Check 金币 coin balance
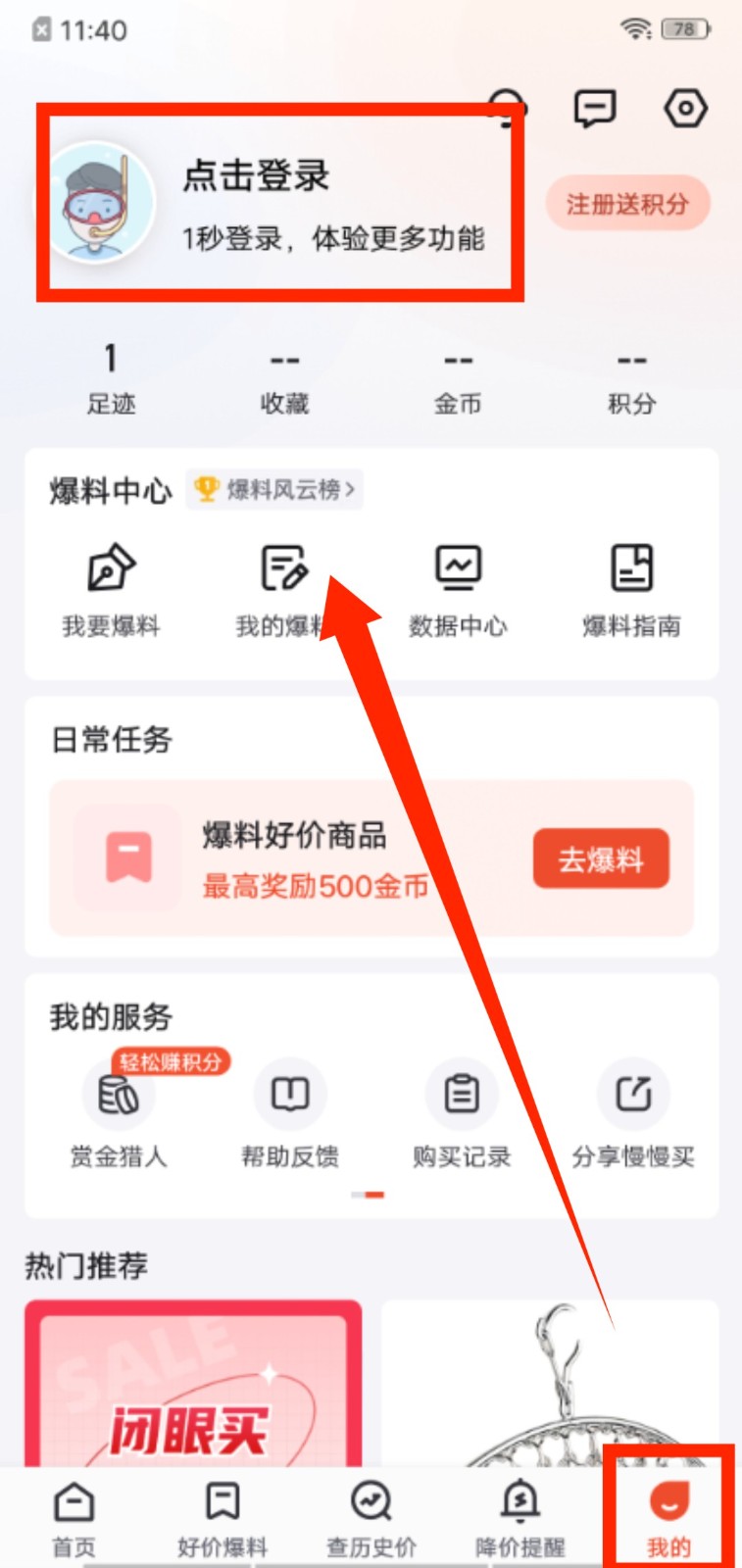742x1568 pixels. tap(458, 378)
